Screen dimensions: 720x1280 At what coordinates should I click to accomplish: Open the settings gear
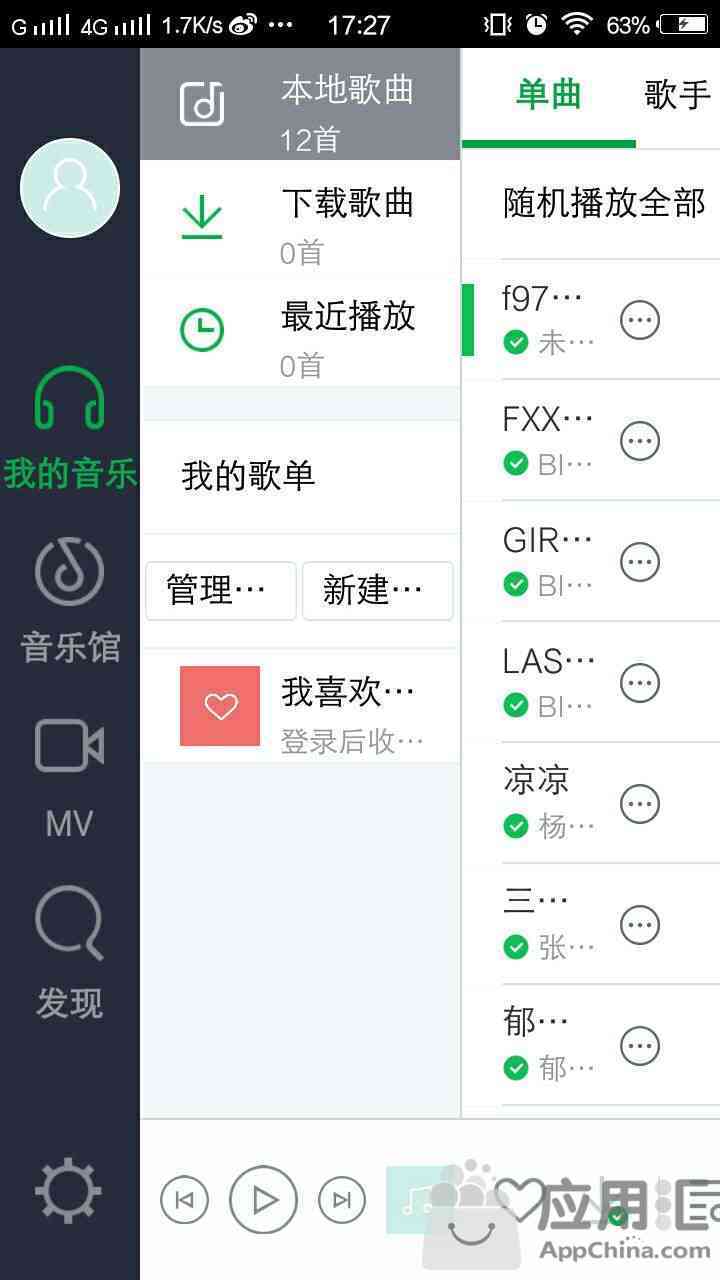[68, 1192]
